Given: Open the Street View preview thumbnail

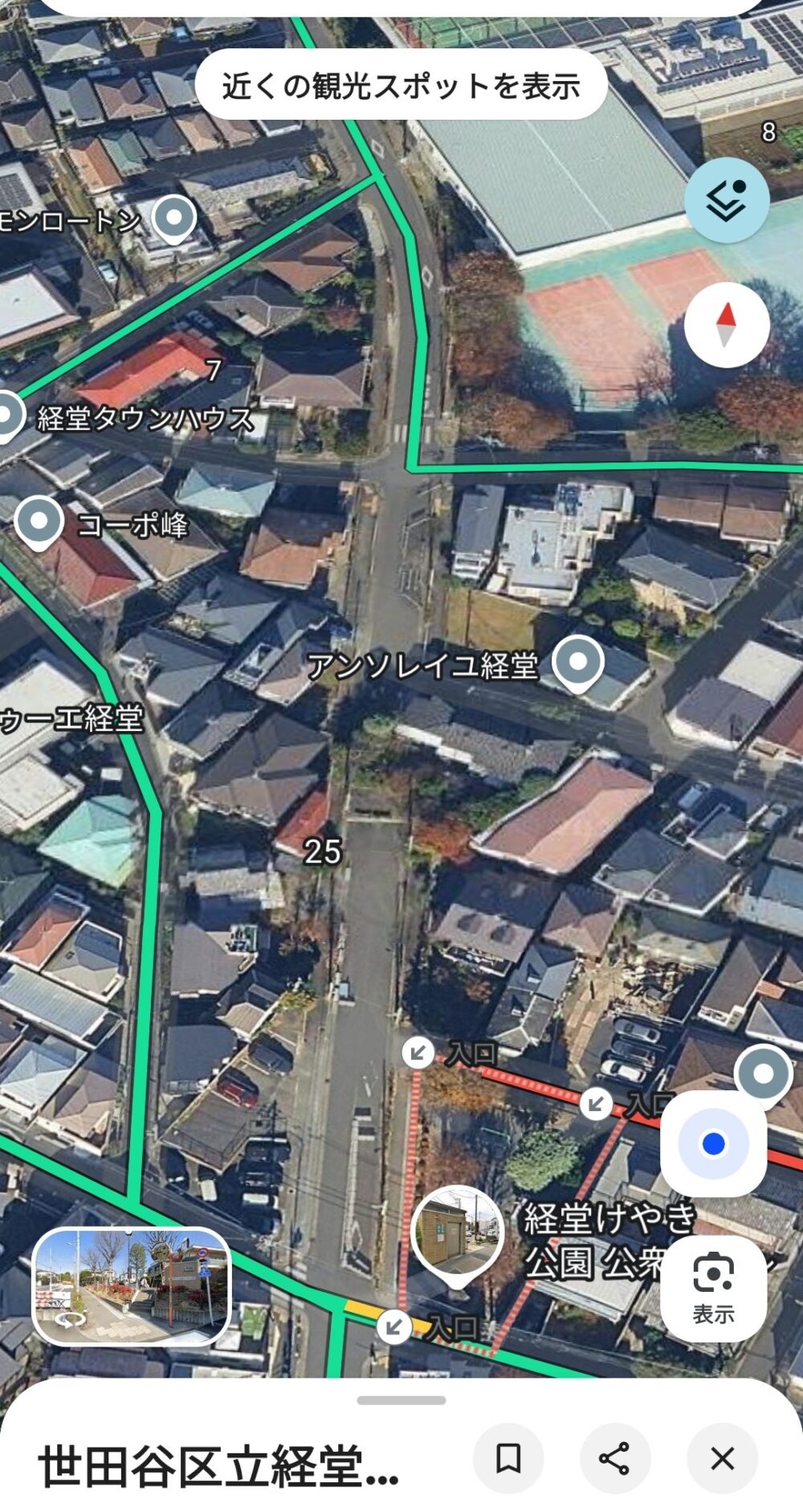Looking at the screenshot, I should coord(132,1287).
